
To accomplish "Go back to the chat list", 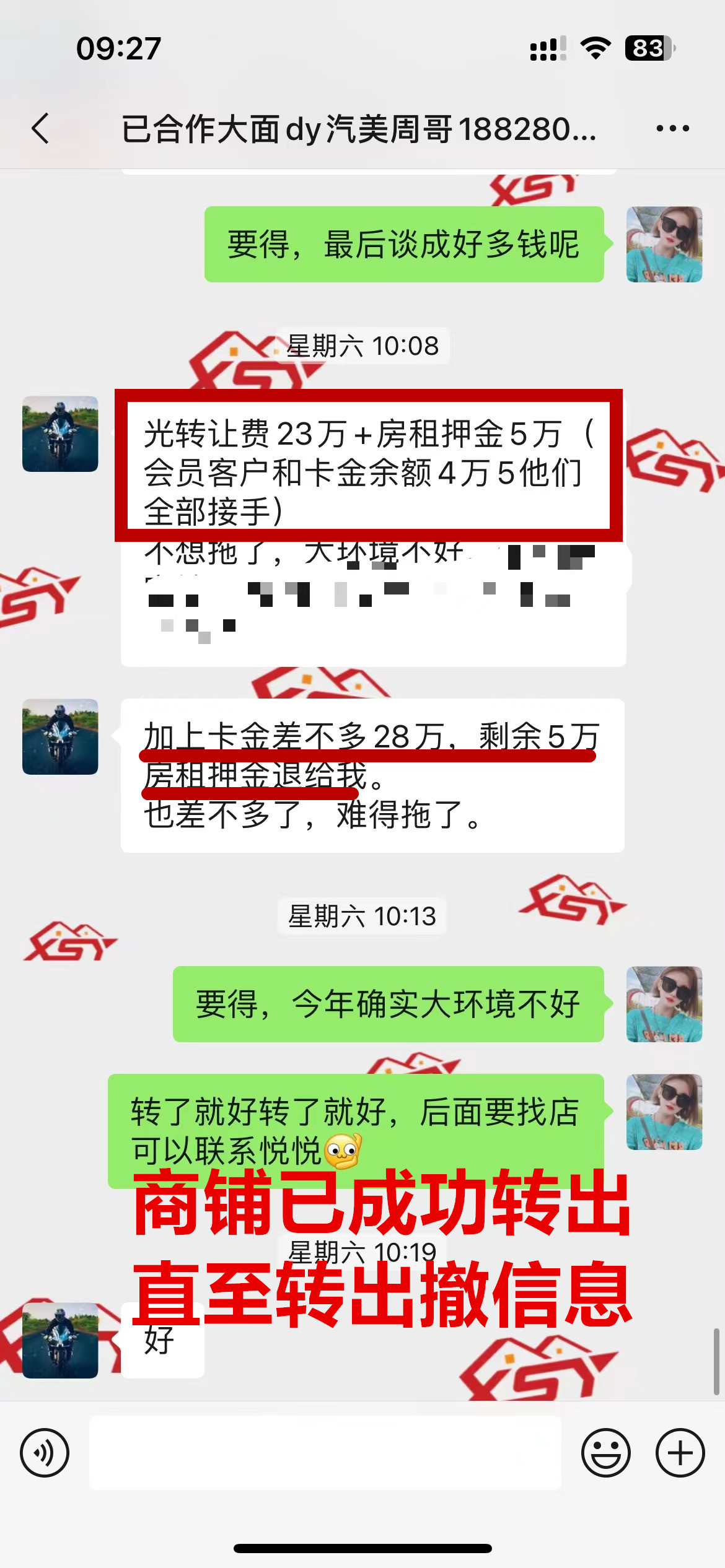I will click(41, 129).
